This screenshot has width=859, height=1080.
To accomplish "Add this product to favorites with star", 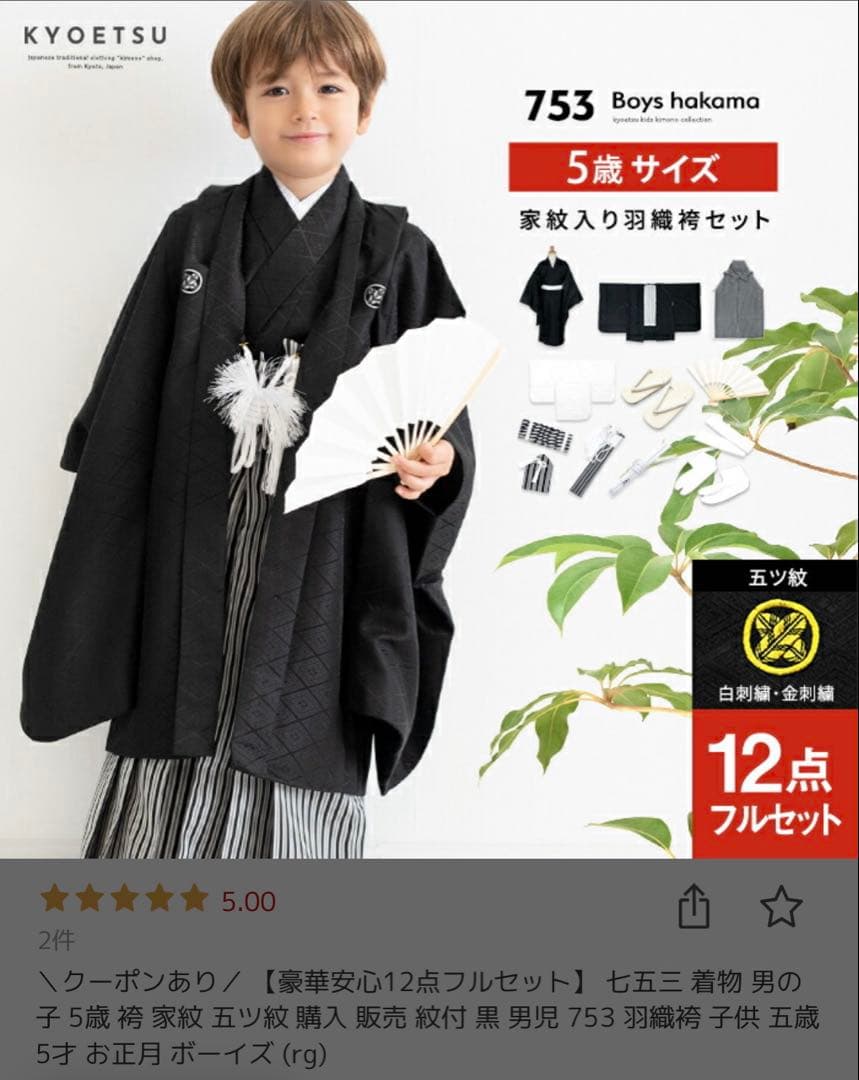I will pos(780,907).
